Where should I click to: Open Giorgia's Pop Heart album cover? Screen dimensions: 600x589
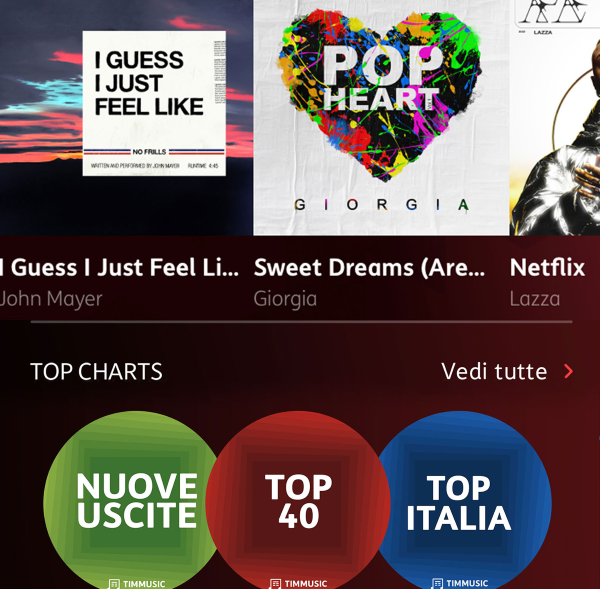(x=381, y=117)
